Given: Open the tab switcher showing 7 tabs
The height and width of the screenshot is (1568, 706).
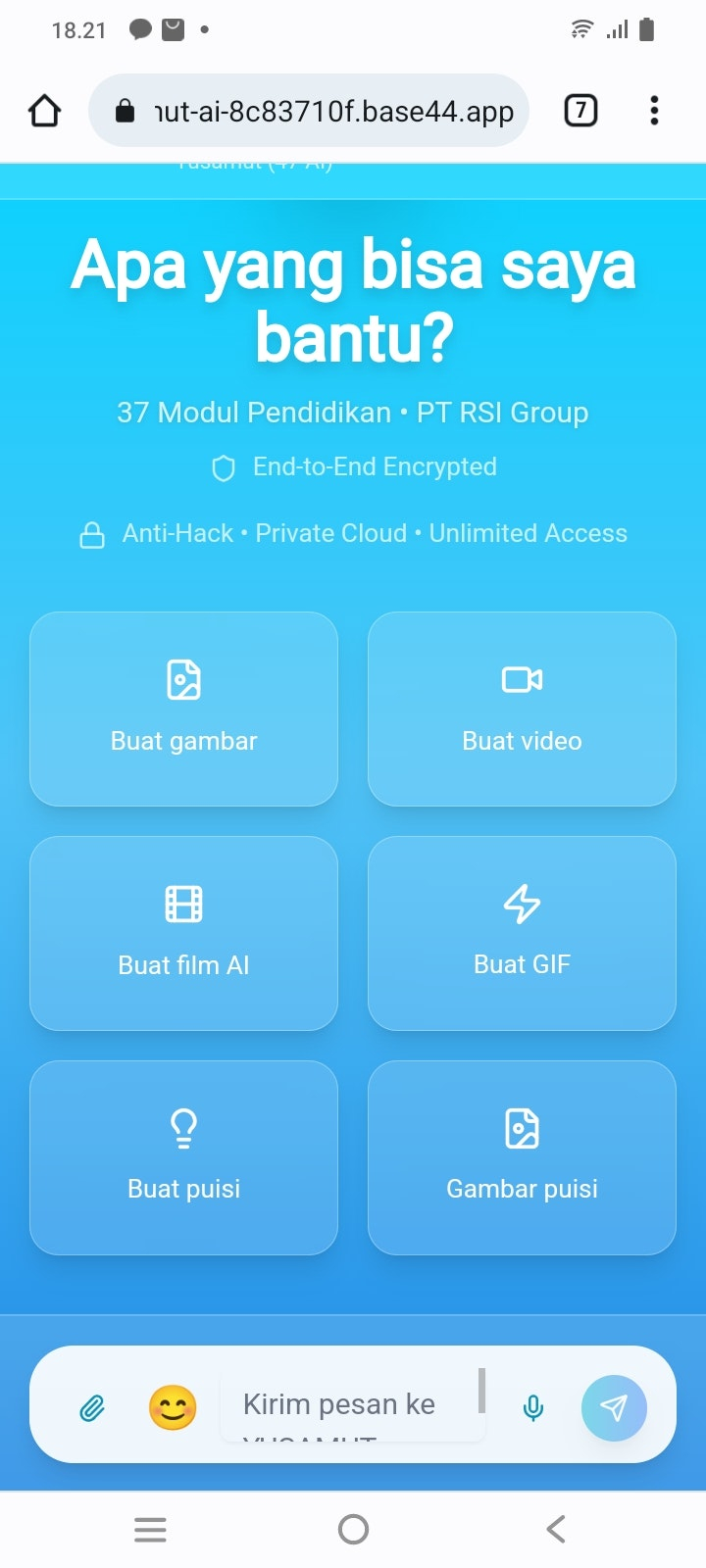Looking at the screenshot, I should (580, 111).
